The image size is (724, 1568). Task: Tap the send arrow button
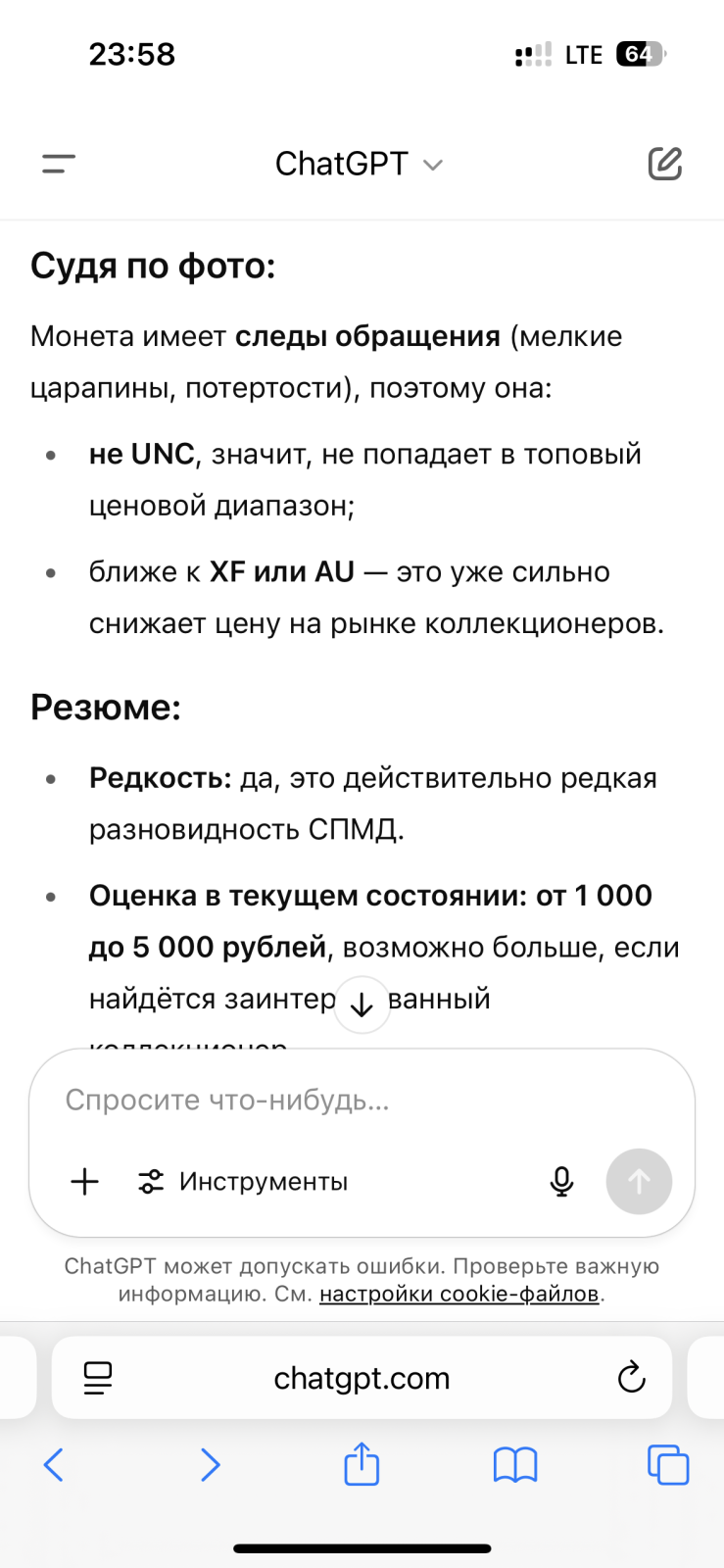tap(639, 1181)
